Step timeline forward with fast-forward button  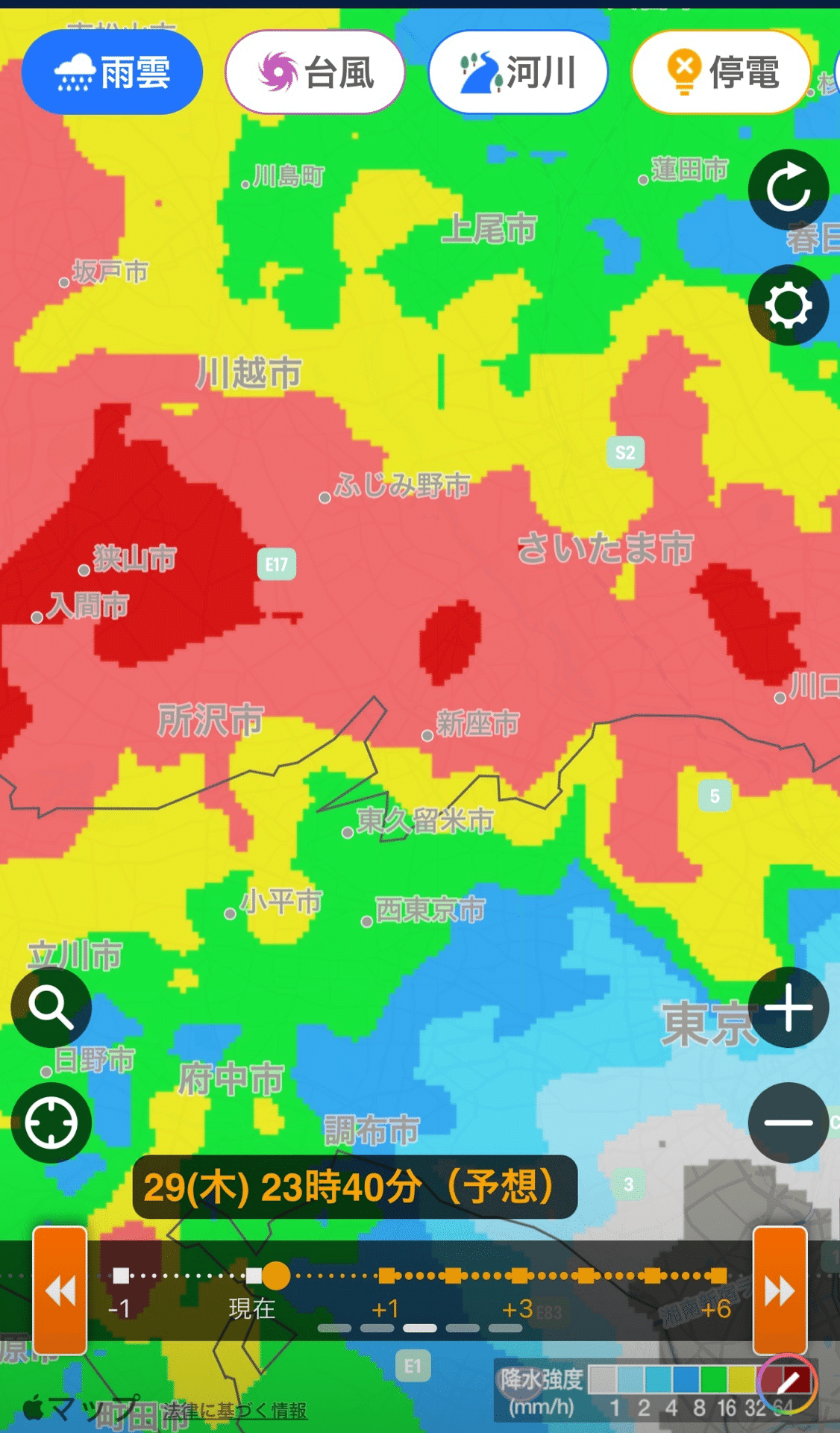tap(780, 1290)
